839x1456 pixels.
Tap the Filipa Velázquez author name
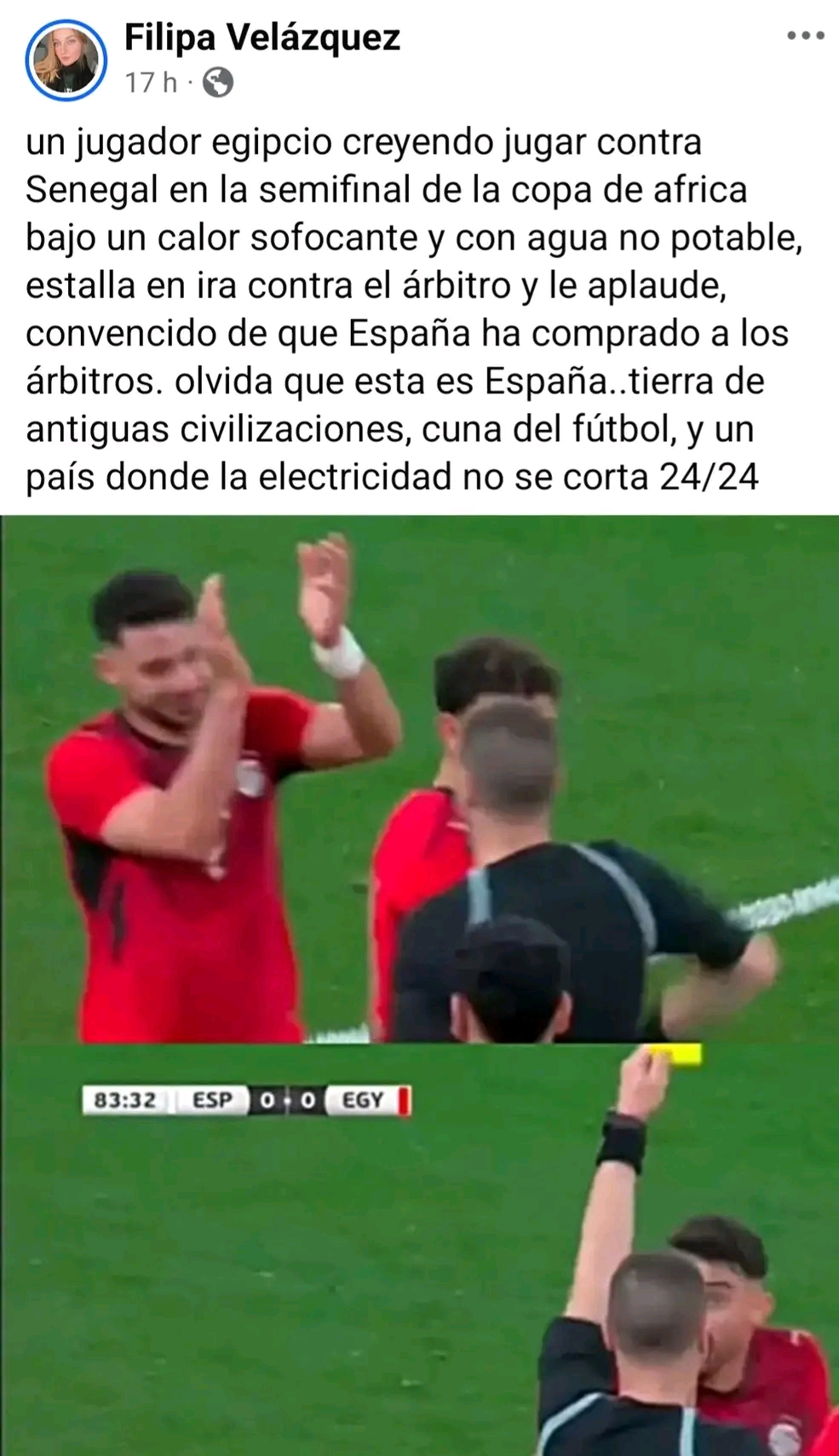[x=261, y=37]
